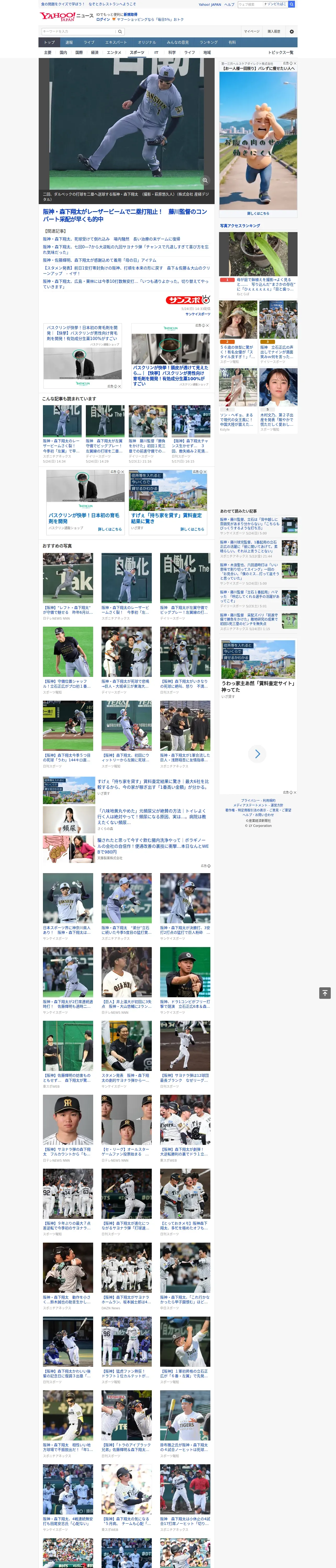Viewport: 336px width, 1568px height.
Task: Advance carousel with the right arrow
Action: [x=257, y=754]
